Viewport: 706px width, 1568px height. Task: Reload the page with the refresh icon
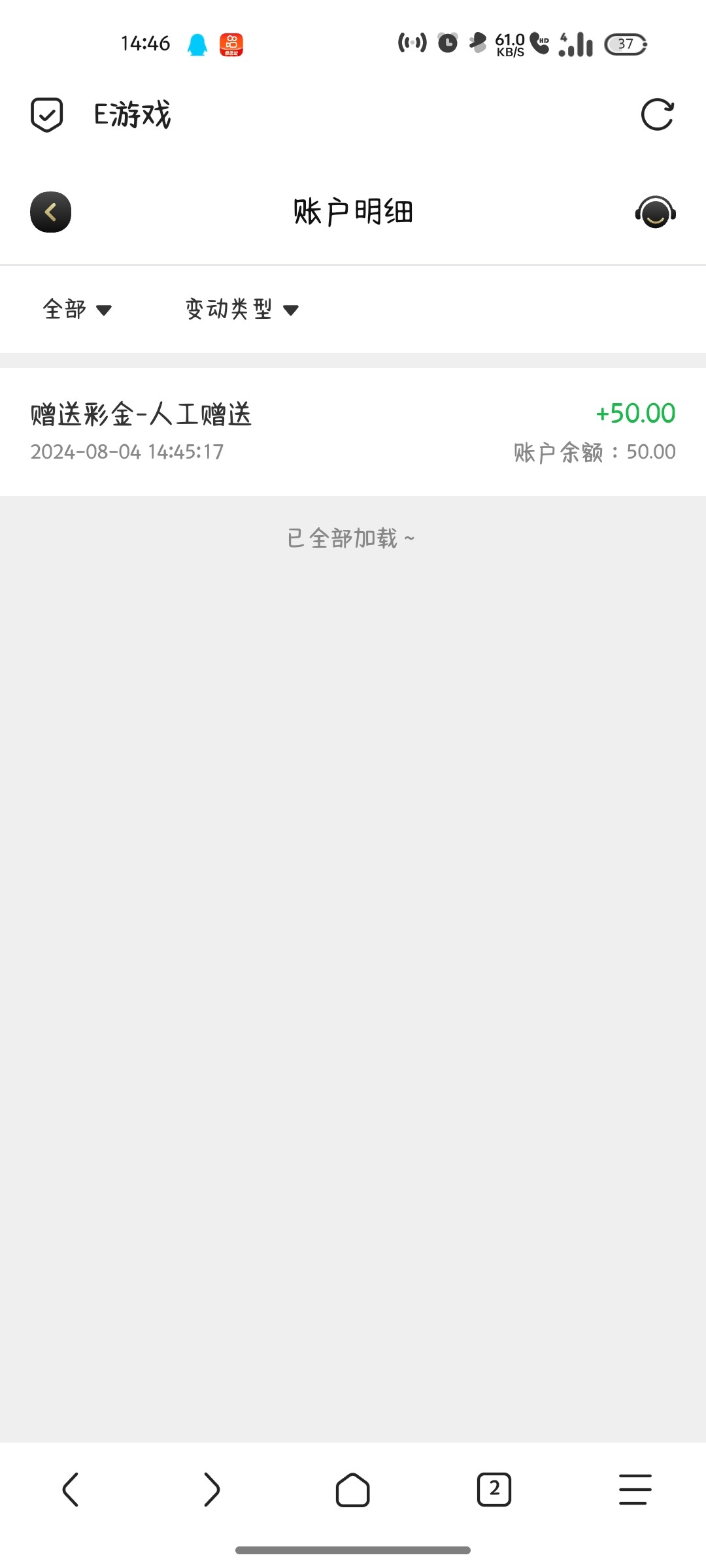click(x=657, y=115)
